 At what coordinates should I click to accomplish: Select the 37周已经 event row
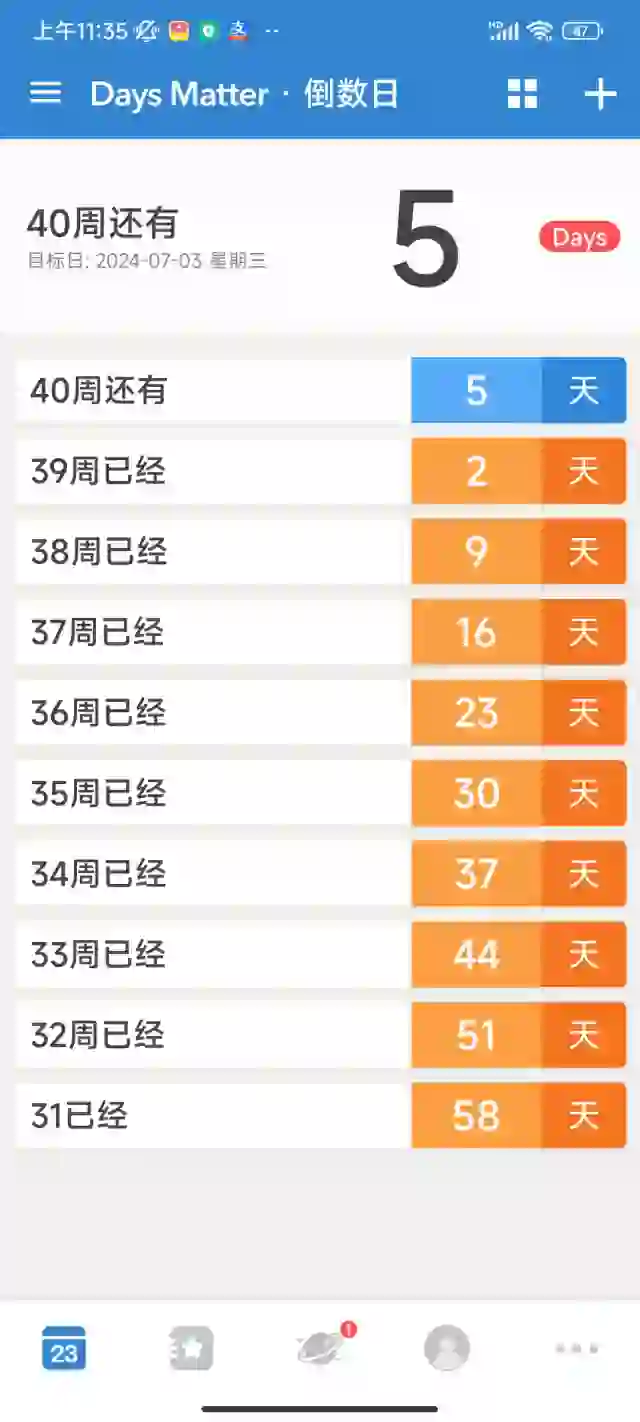pyautogui.click(x=321, y=632)
